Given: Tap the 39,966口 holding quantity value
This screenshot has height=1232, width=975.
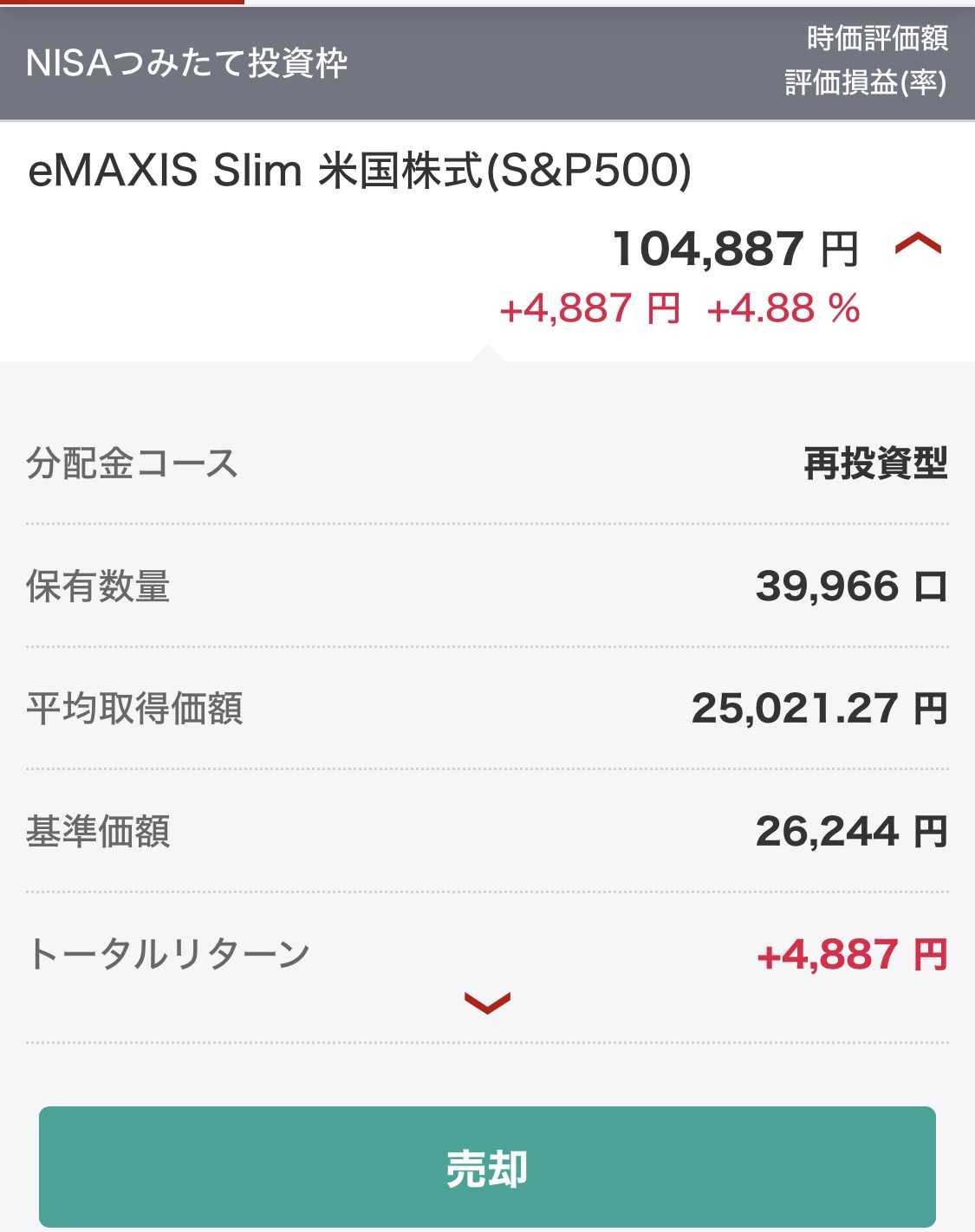Looking at the screenshot, I should pos(849,585).
